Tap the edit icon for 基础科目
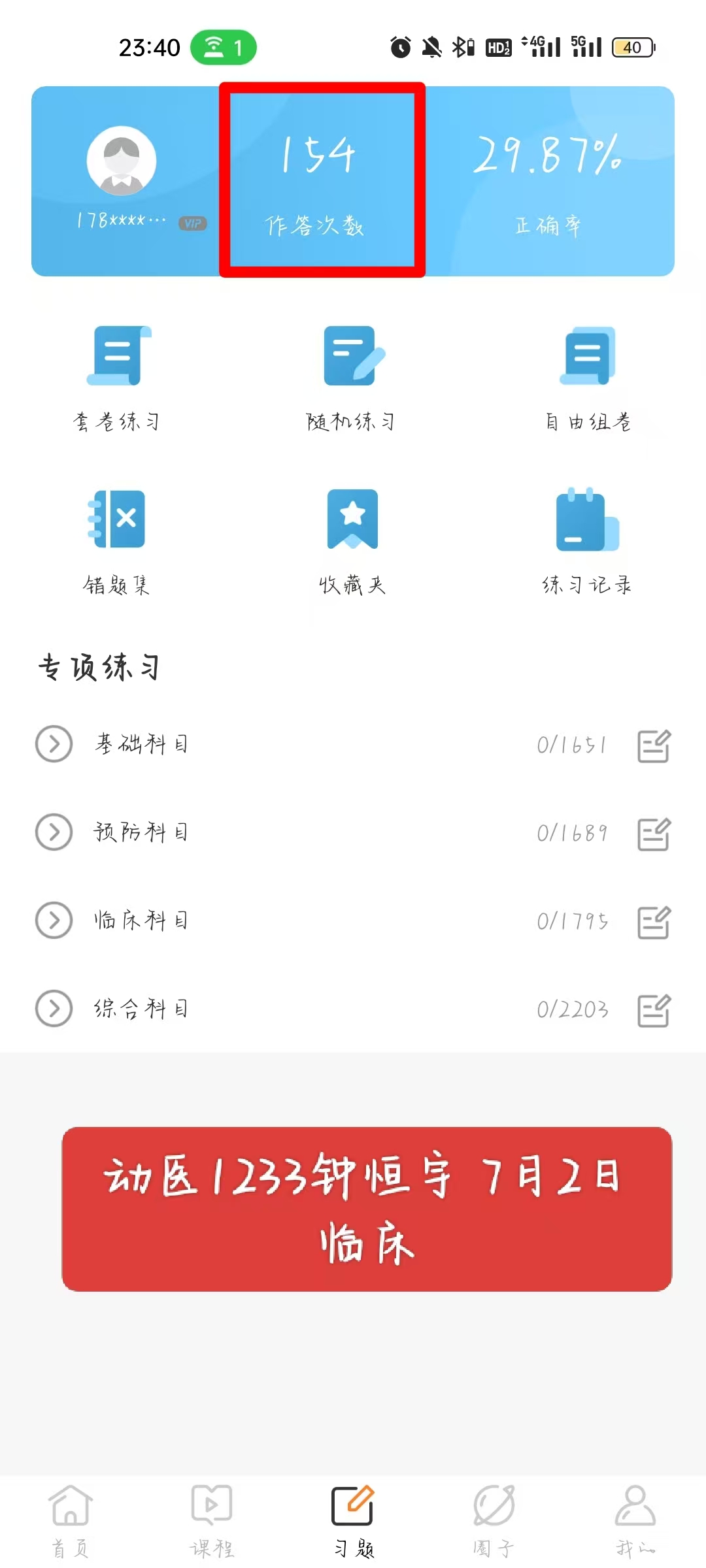The width and height of the screenshot is (706, 1568). [x=654, y=745]
